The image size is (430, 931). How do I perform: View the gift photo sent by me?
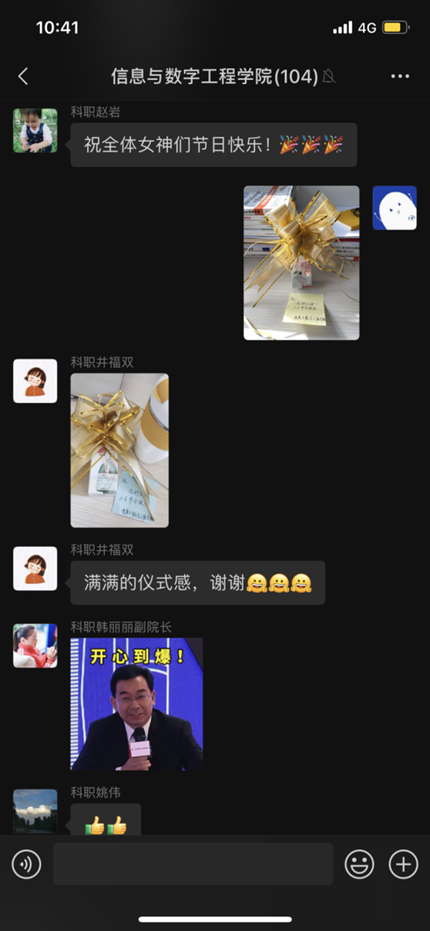point(301,263)
